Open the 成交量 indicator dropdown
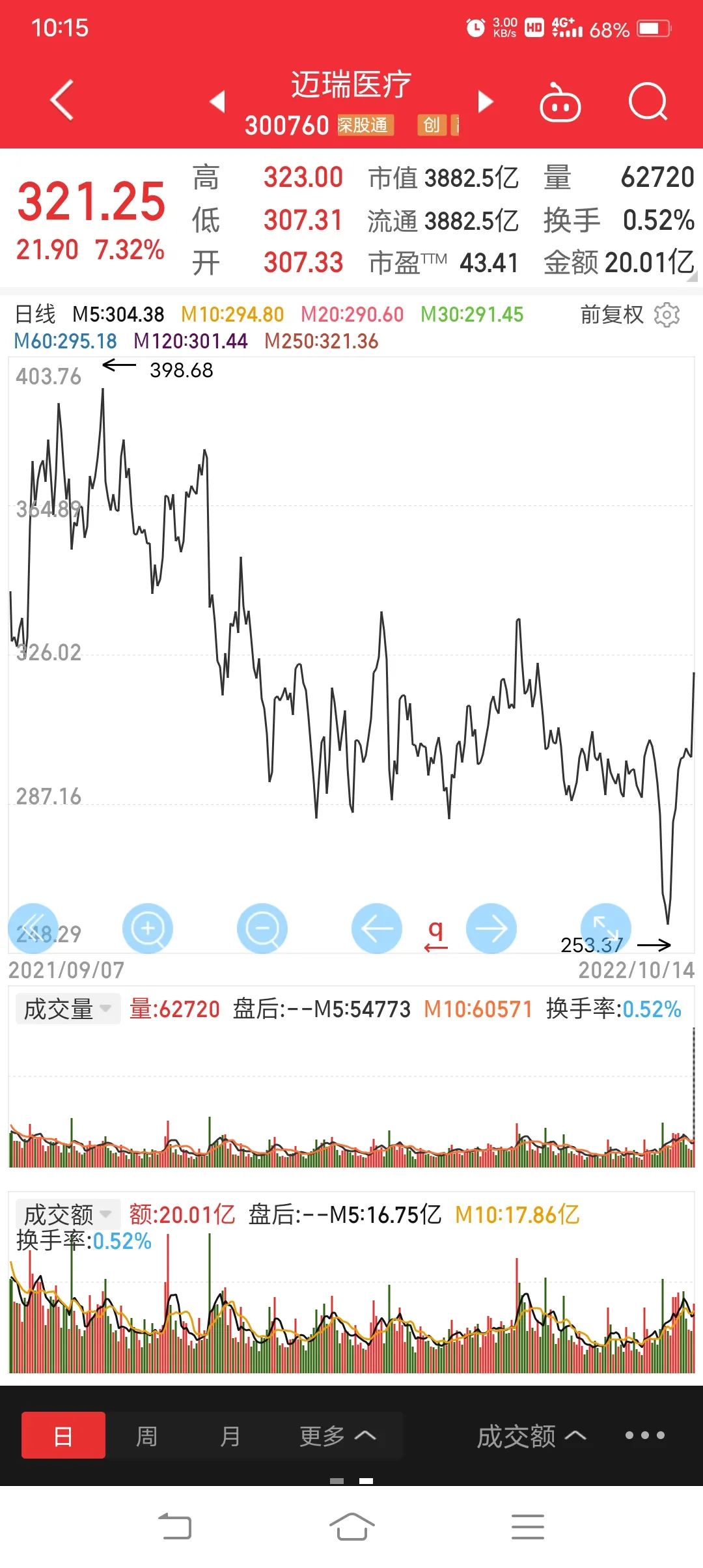The image size is (703, 1568). pyautogui.click(x=67, y=1009)
